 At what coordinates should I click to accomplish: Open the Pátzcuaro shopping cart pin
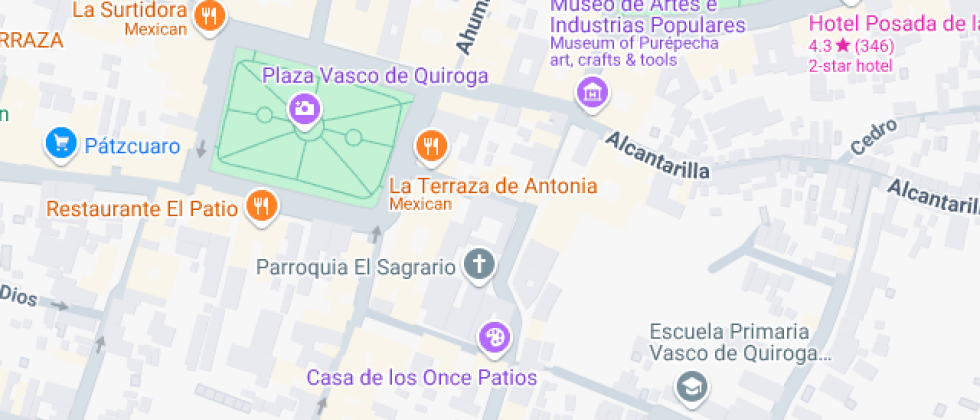62,143
